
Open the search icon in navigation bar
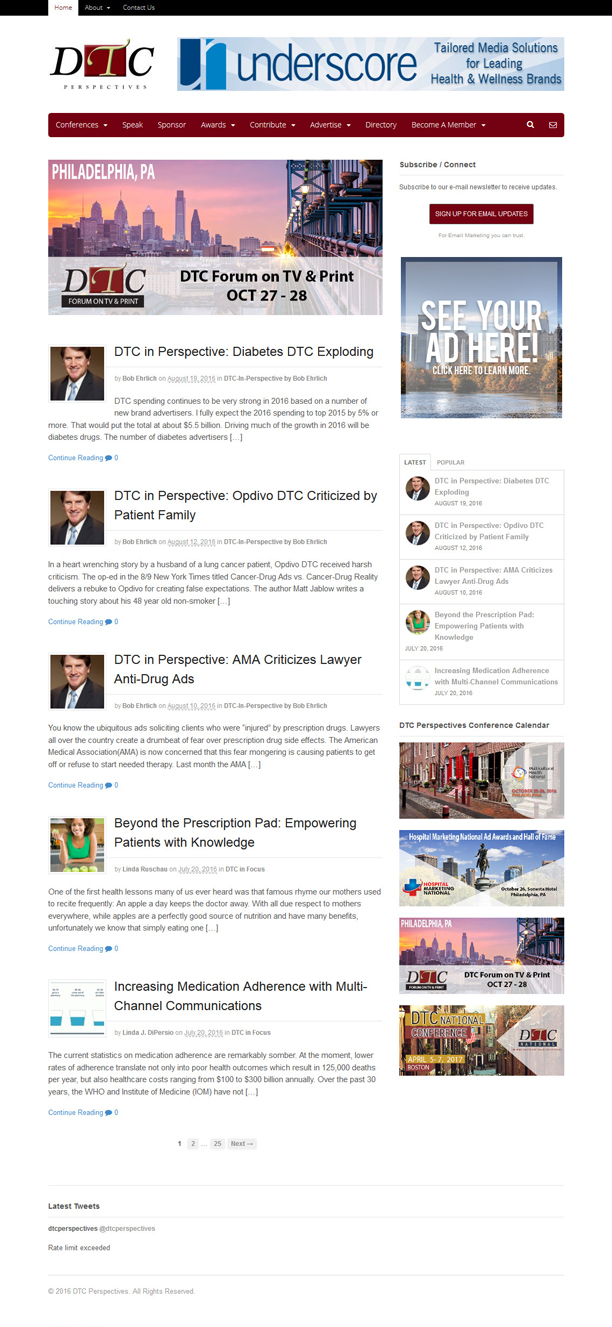531,125
